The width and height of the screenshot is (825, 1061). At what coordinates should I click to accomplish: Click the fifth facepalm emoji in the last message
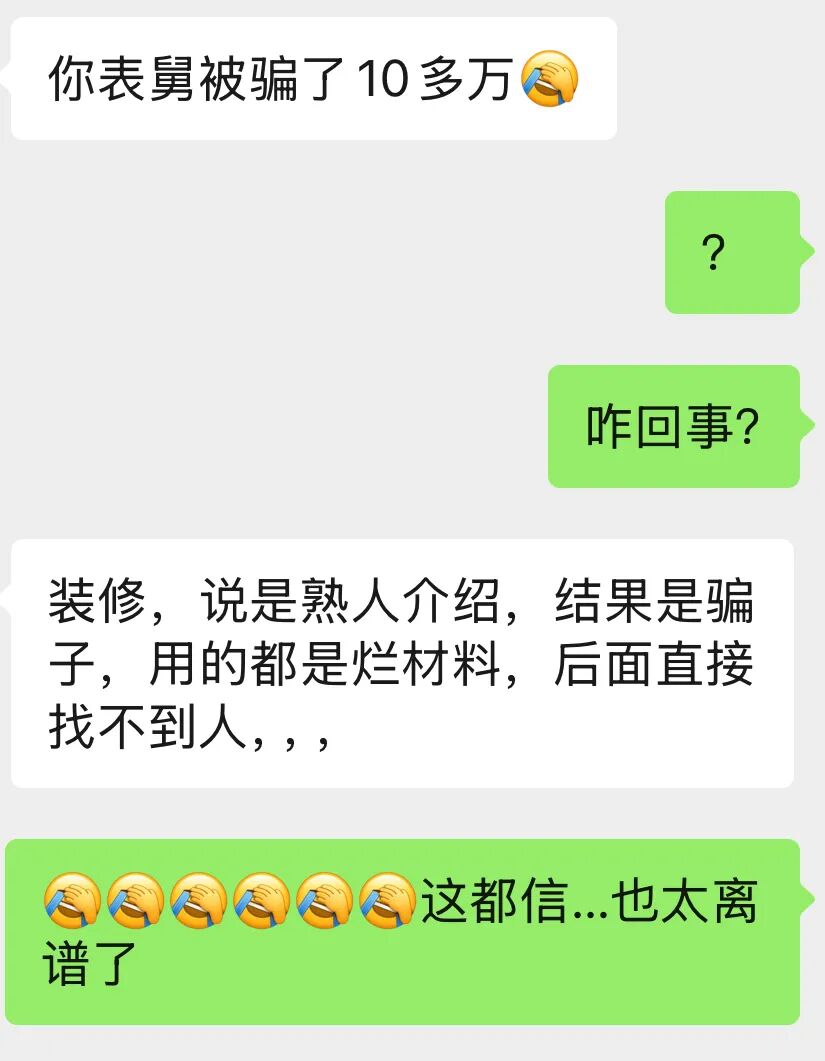322,901
